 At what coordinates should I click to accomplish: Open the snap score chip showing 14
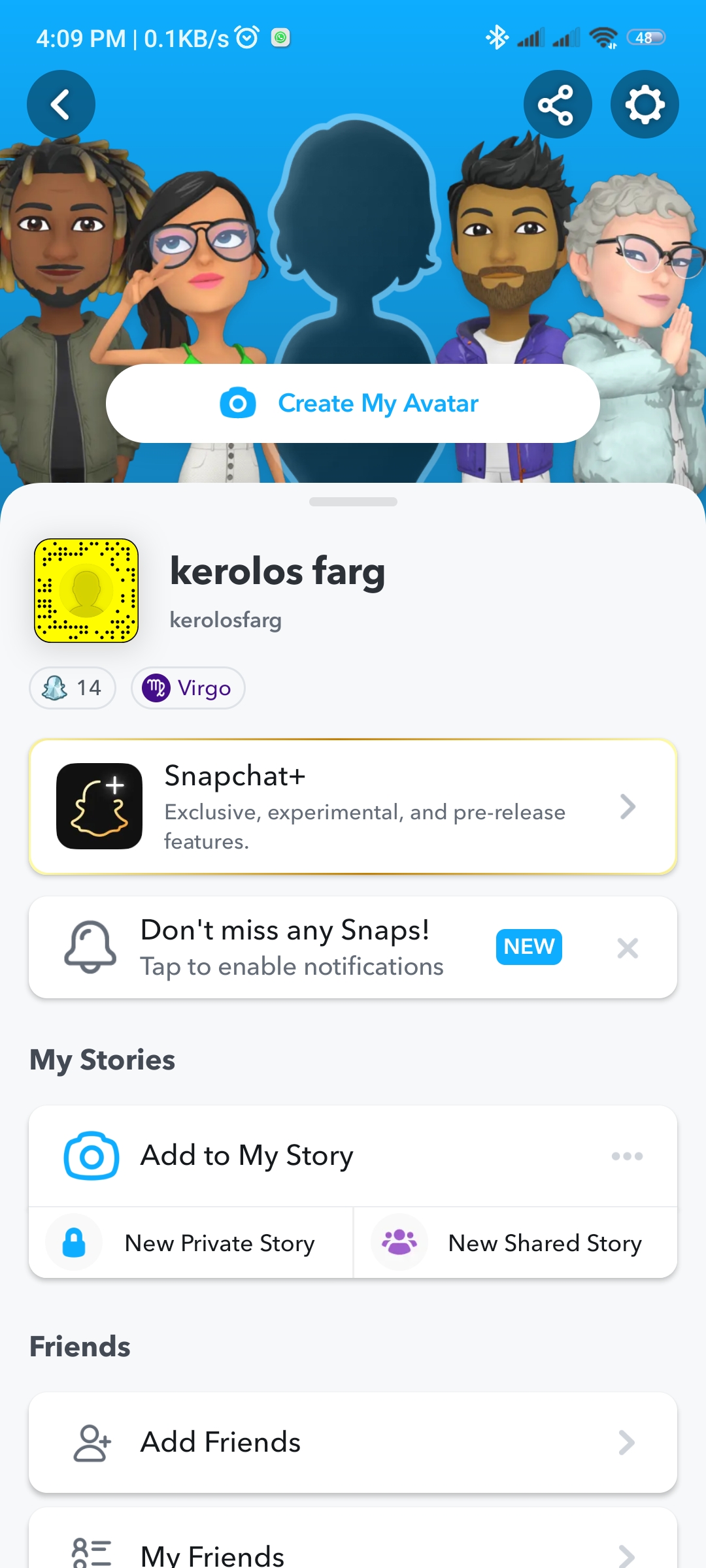pos(73,688)
